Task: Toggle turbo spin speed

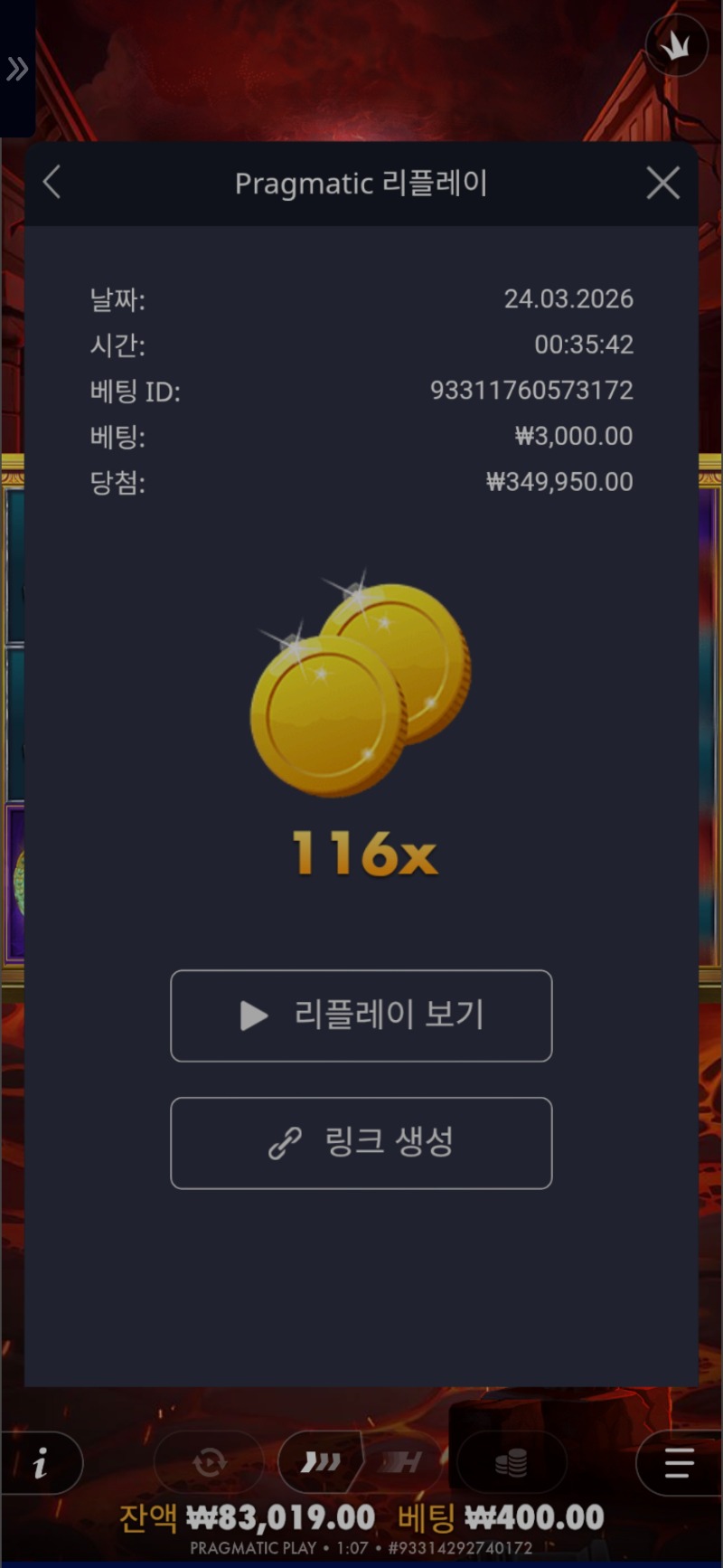Action: [321, 1462]
